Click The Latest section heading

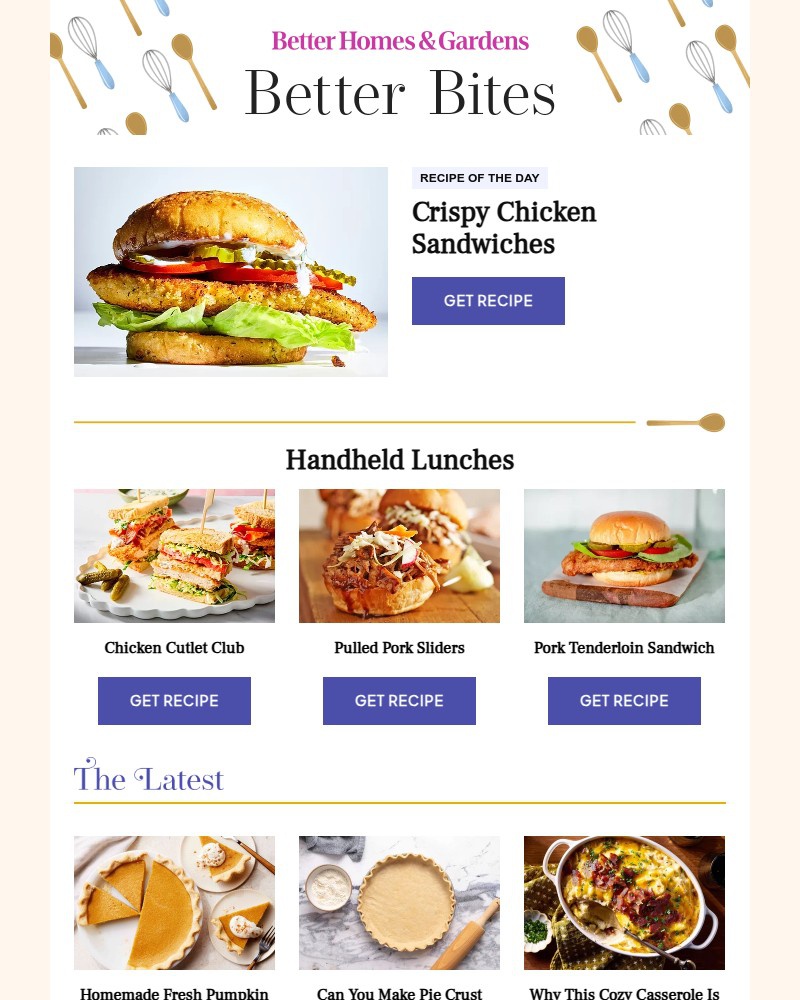point(148,778)
